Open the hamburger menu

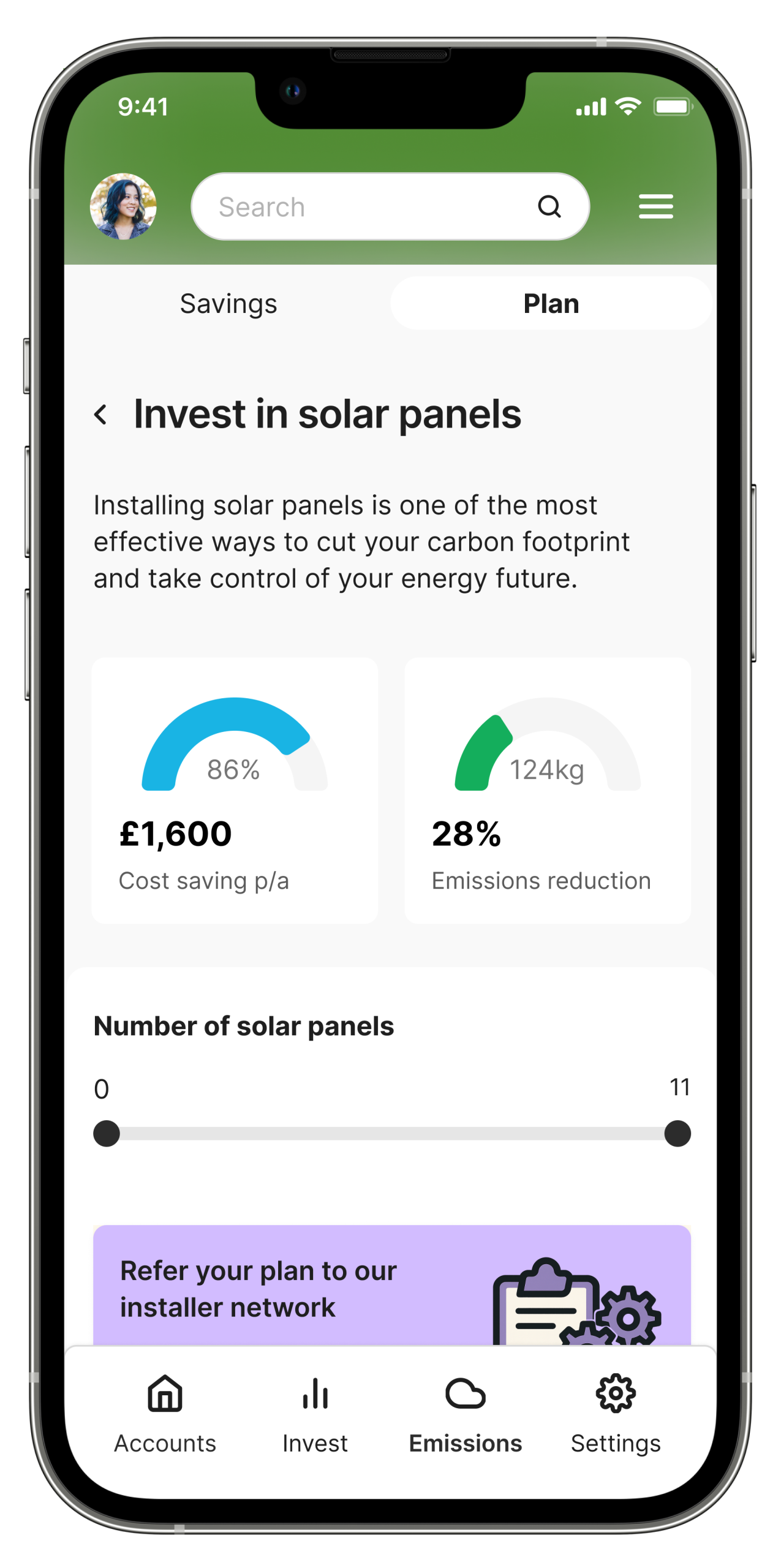655,206
